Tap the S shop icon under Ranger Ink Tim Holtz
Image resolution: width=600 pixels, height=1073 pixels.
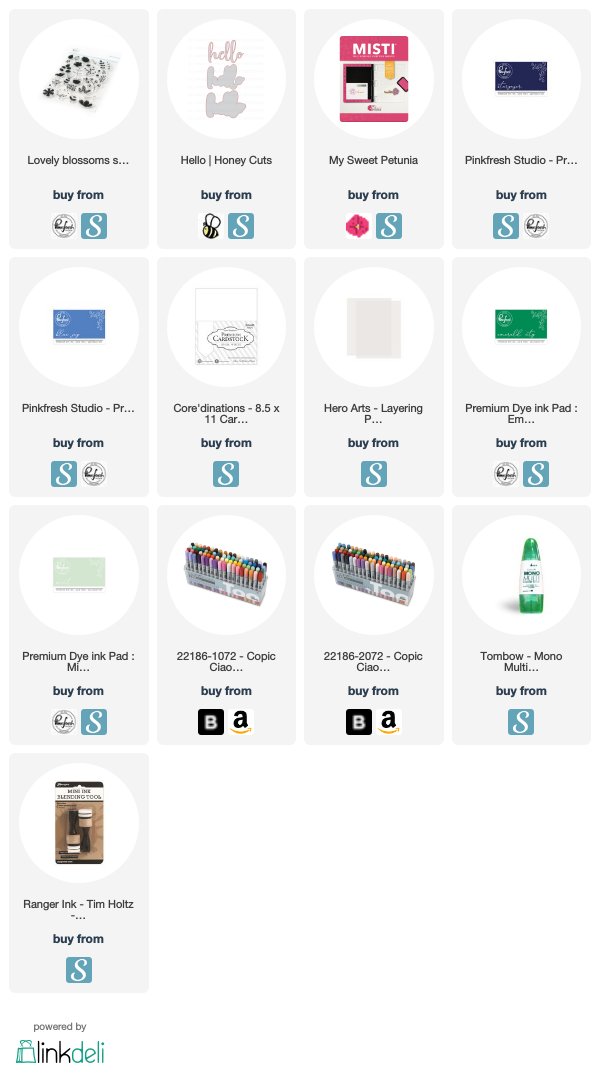[79, 970]
